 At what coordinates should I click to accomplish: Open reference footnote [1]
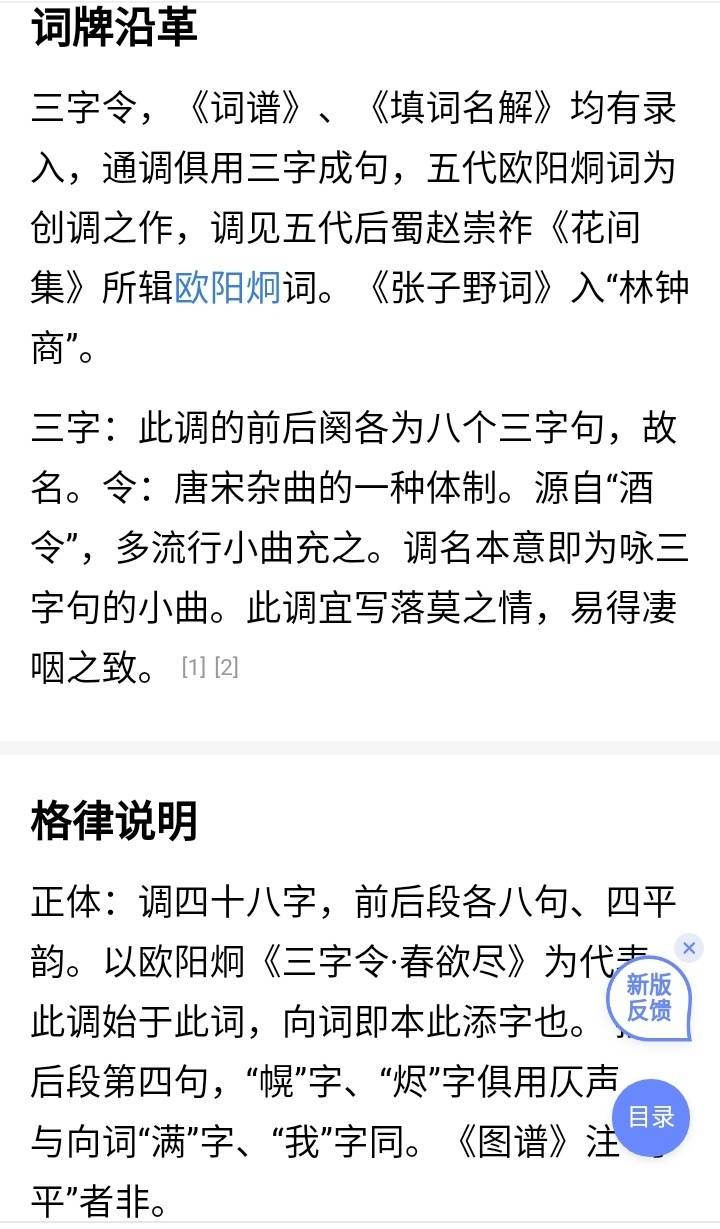[x=192, y=668]
